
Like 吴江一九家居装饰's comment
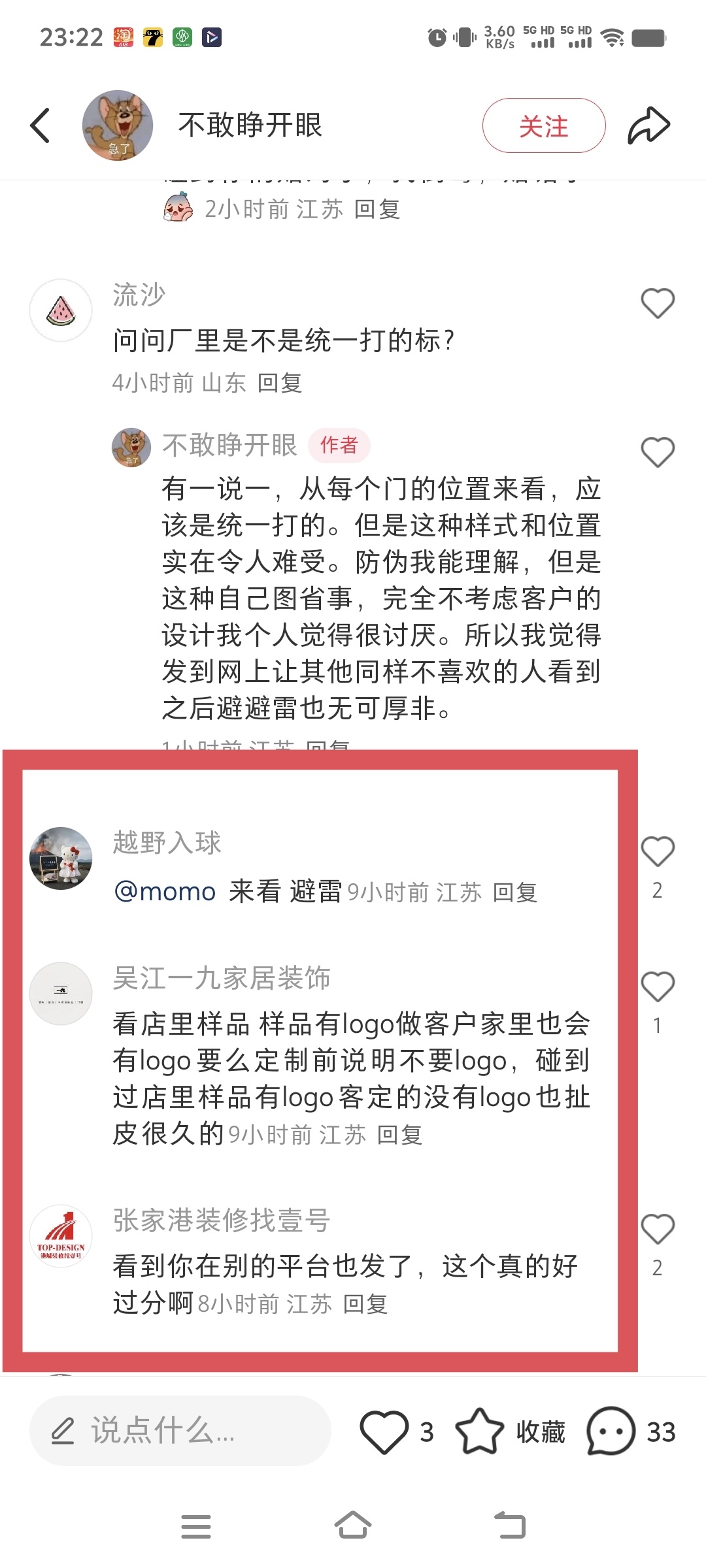pyautogui.click(x=657, y=987)
